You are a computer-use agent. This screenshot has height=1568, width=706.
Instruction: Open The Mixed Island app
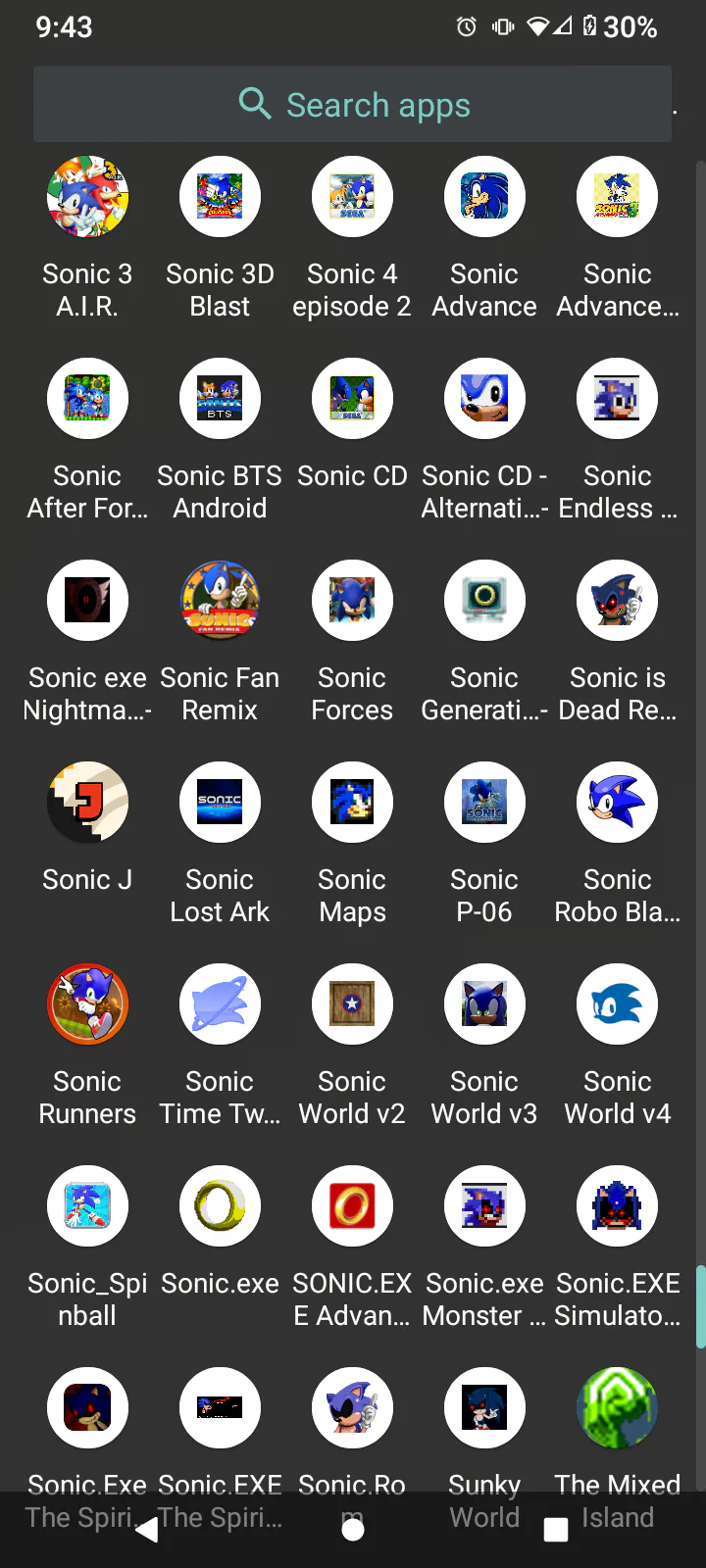(x=617, y=1408)
